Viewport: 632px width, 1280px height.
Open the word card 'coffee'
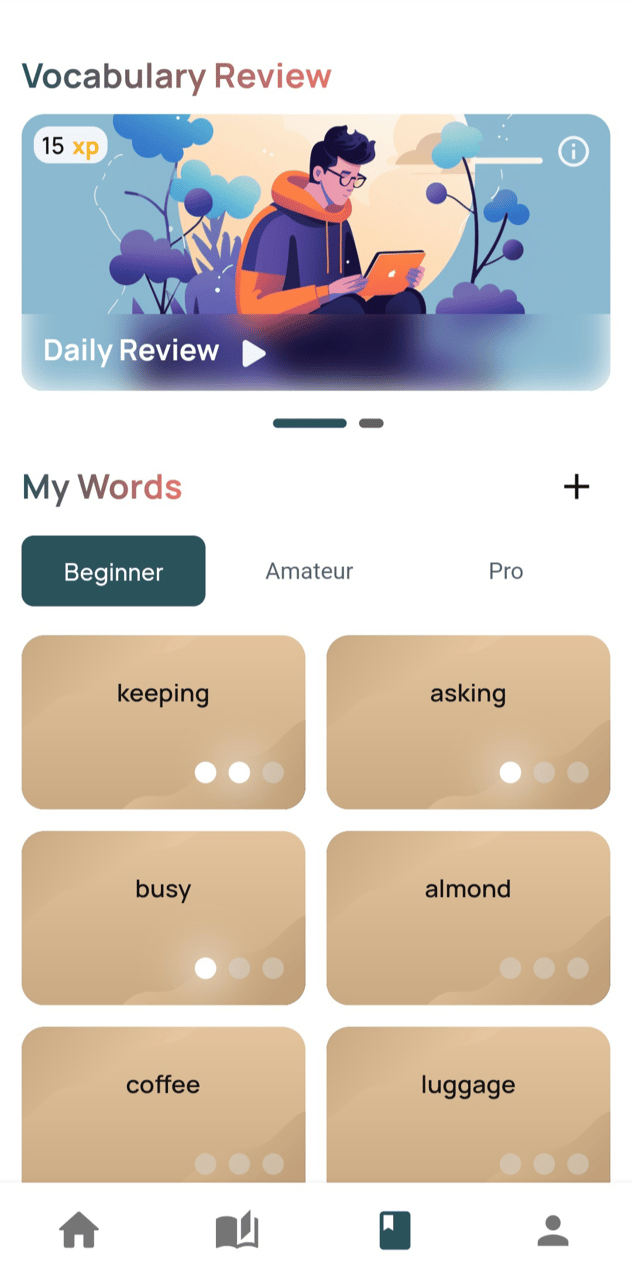[x=163, y=1100]
